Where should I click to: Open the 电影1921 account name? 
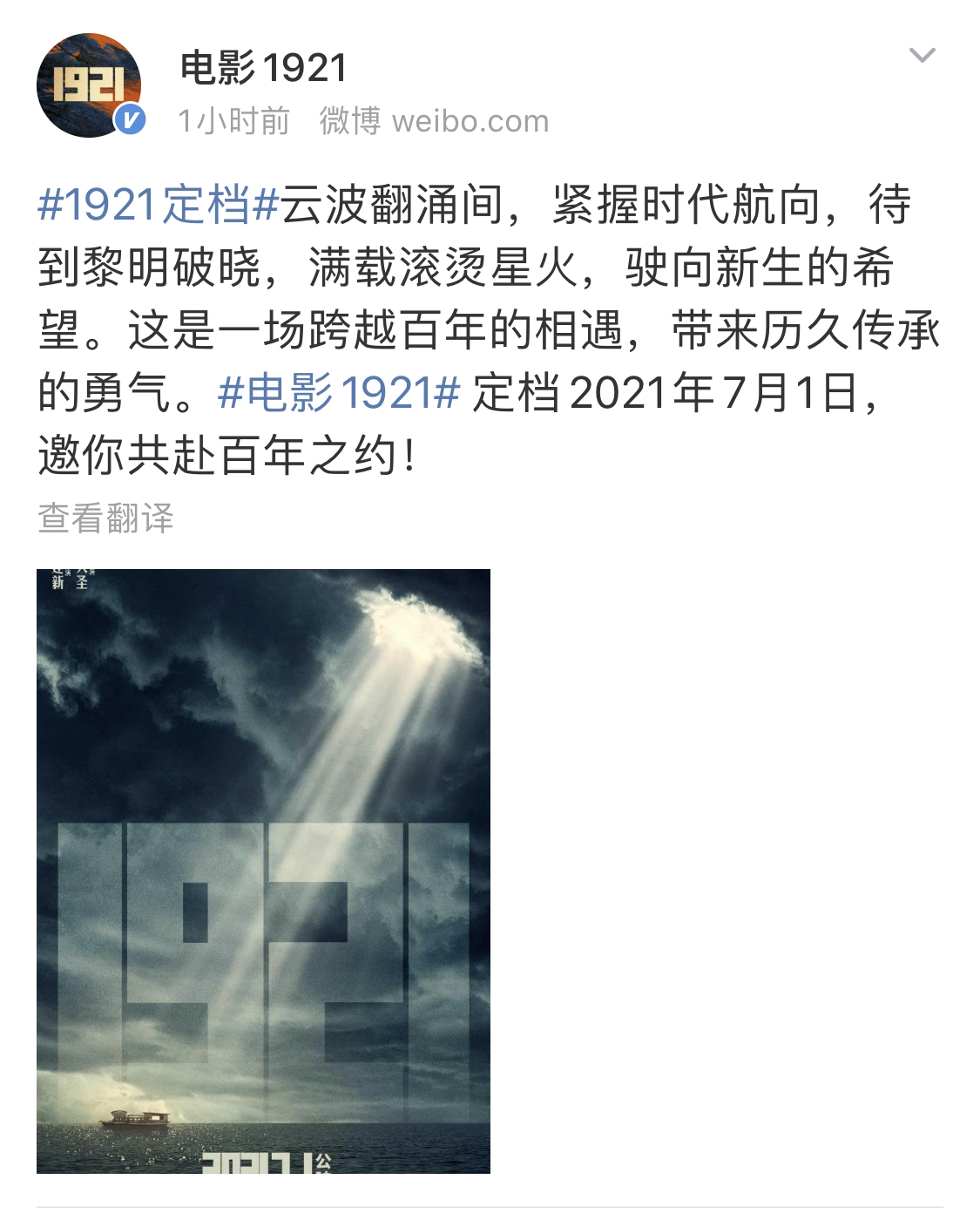tap(263, 68)
